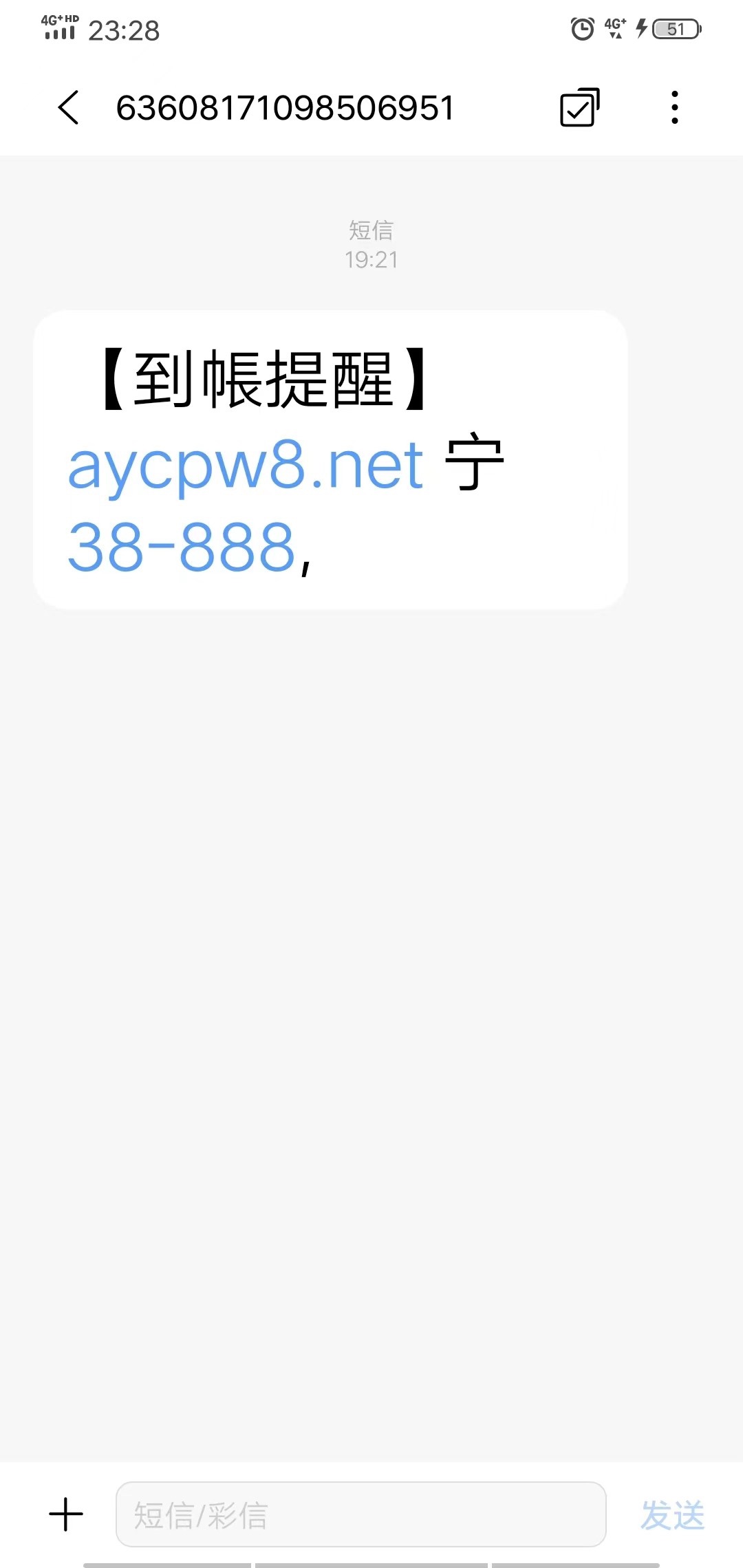This screenshot has height=1568, width=743.
Task: Open the aycpw8.net link
Action: (246, 466)
